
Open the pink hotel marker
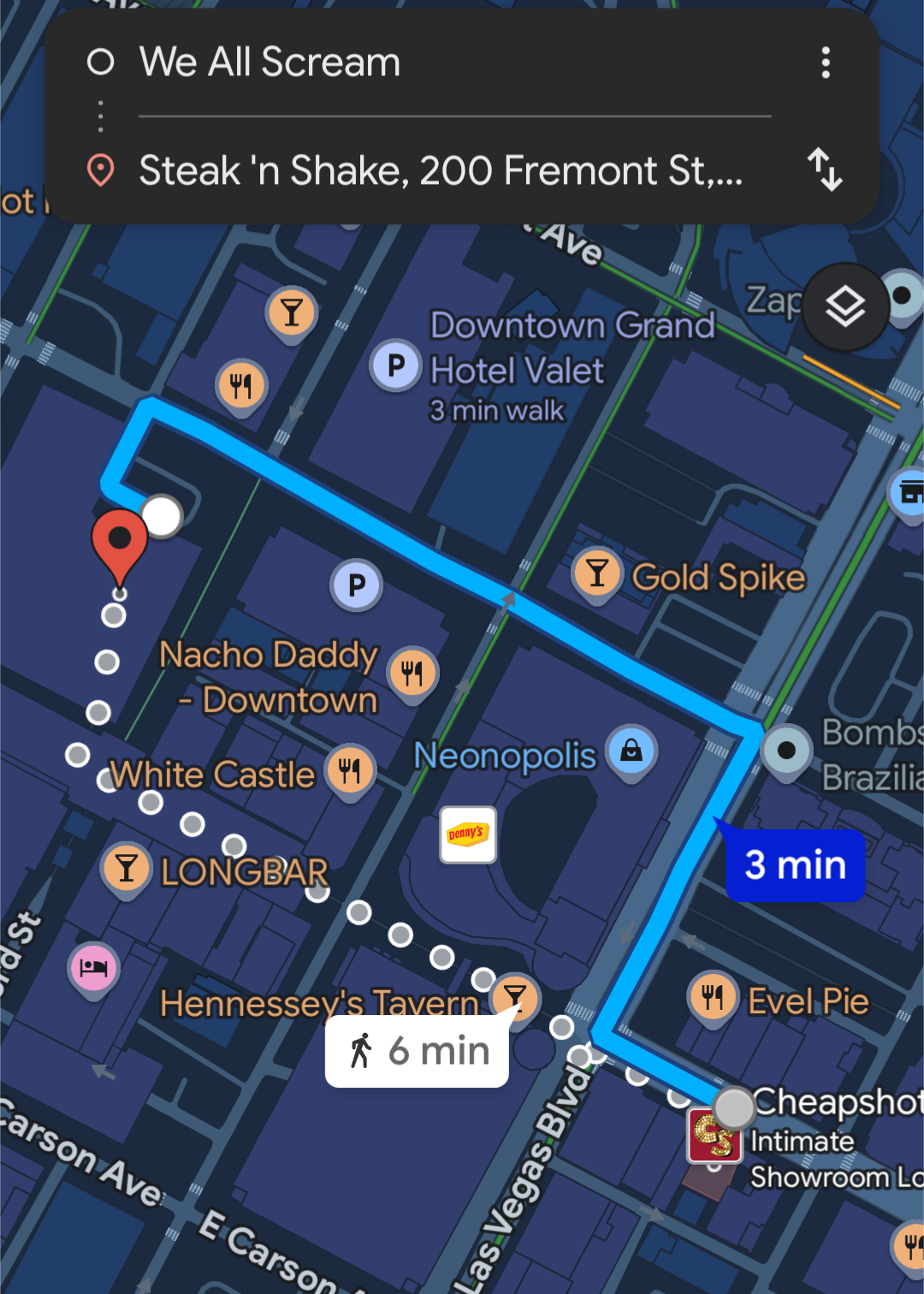(93, 967)
